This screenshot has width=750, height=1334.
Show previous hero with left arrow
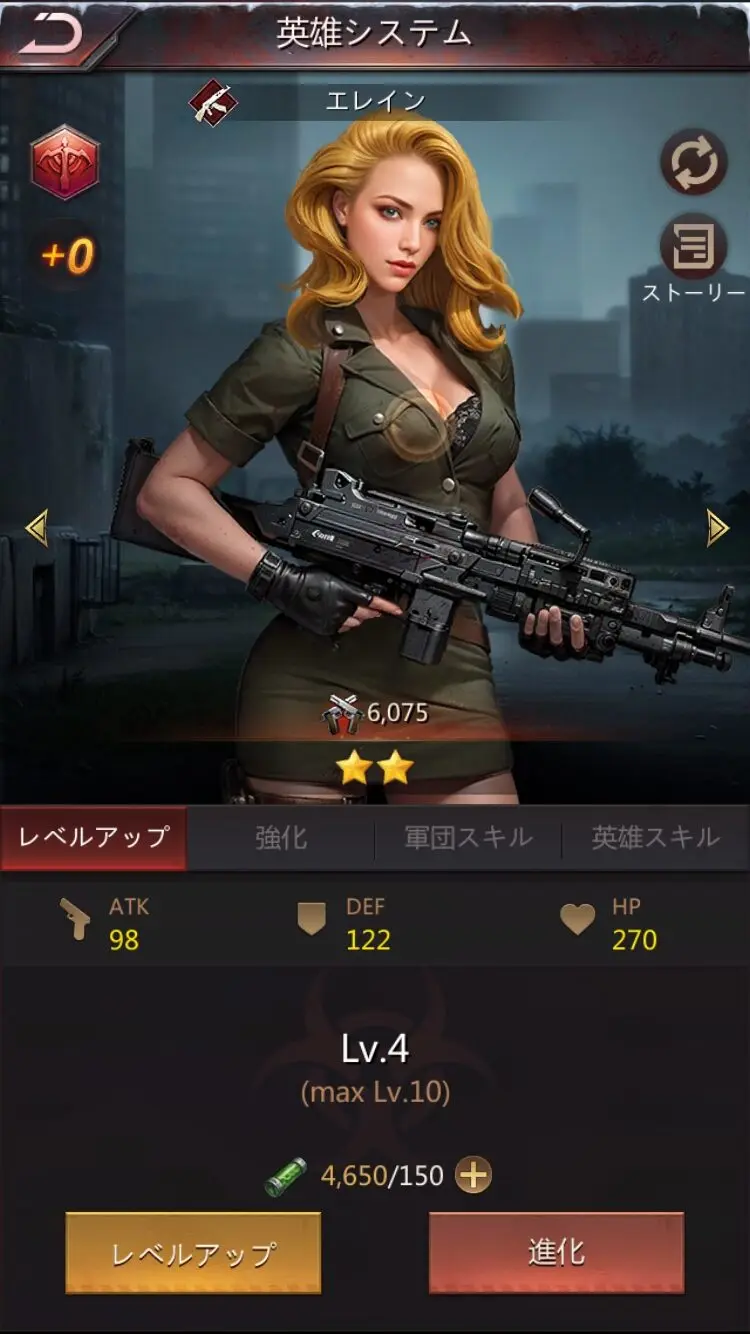(x=37, y=527)
